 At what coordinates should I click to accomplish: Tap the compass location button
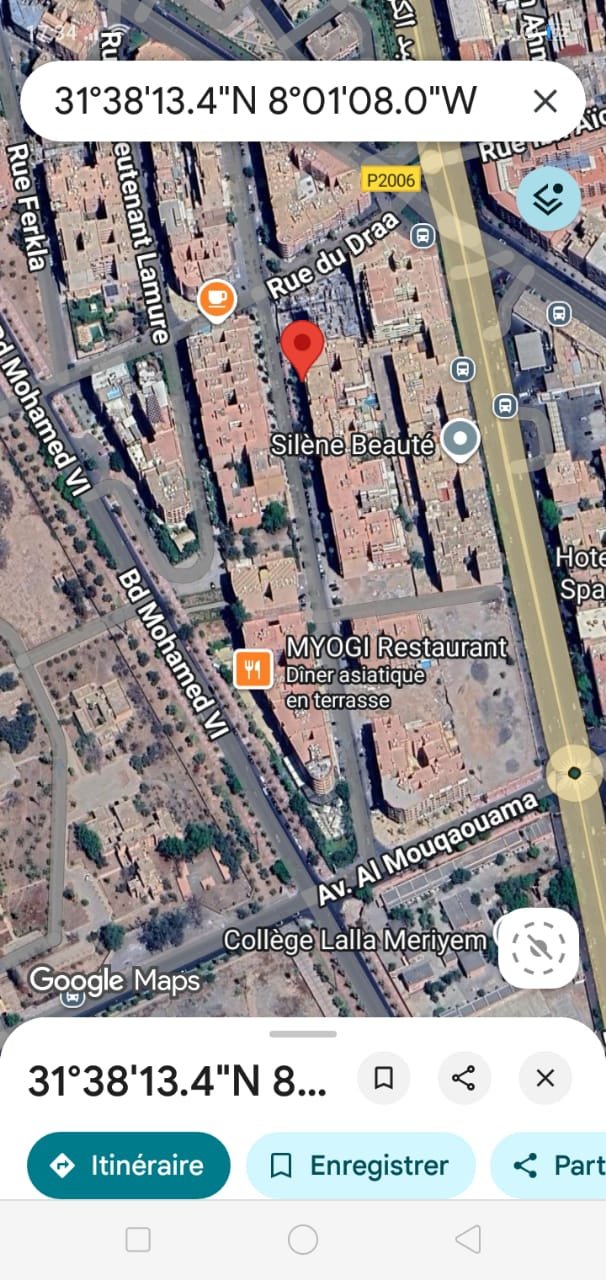[x=538, y=947]
